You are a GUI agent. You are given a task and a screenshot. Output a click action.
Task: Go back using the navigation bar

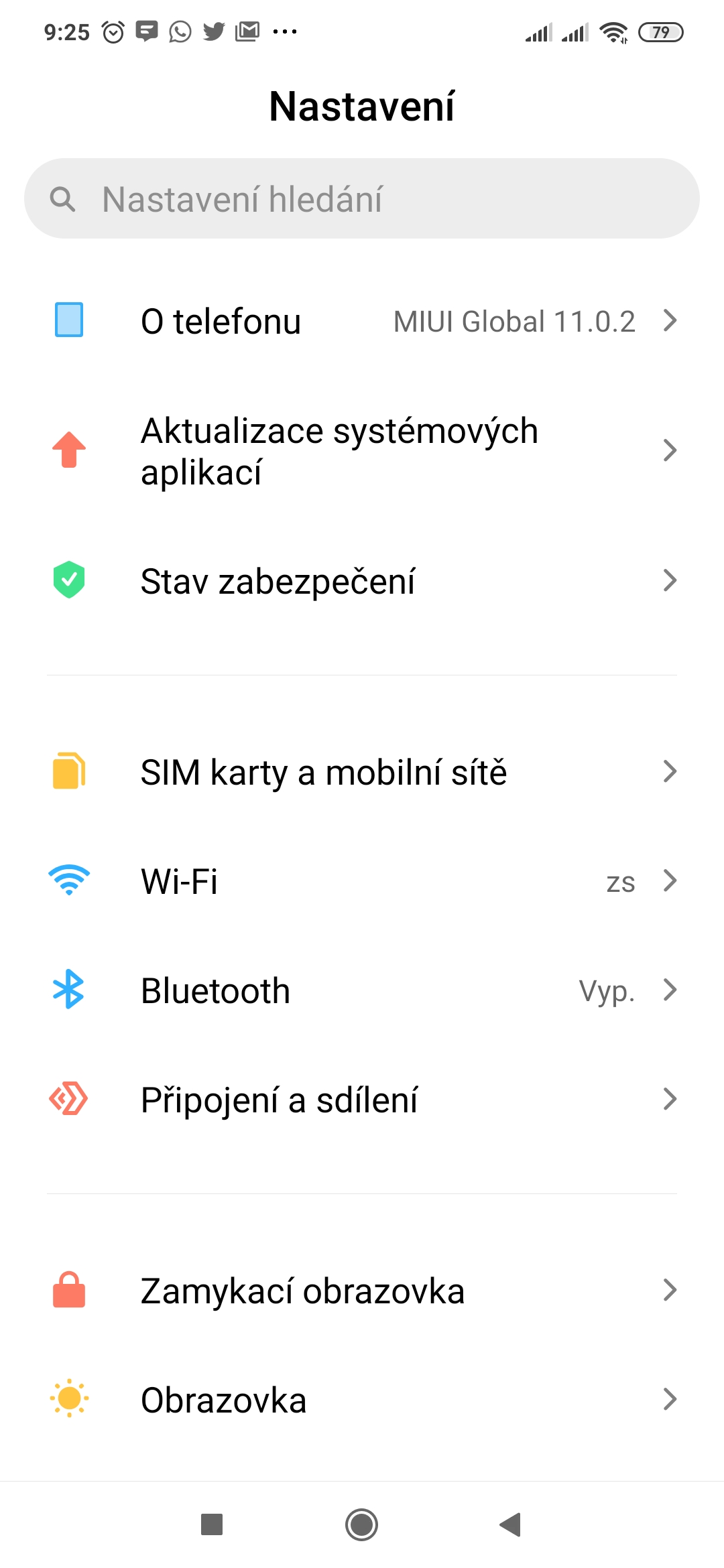pyautogui.click(x=511, y=1524)
